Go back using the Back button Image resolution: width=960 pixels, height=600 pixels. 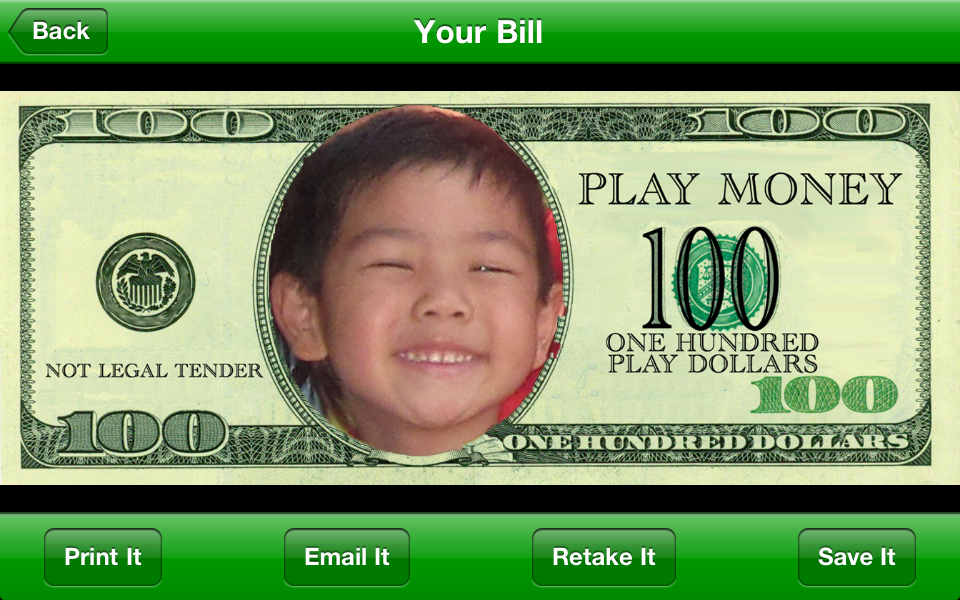click(59, 31)
